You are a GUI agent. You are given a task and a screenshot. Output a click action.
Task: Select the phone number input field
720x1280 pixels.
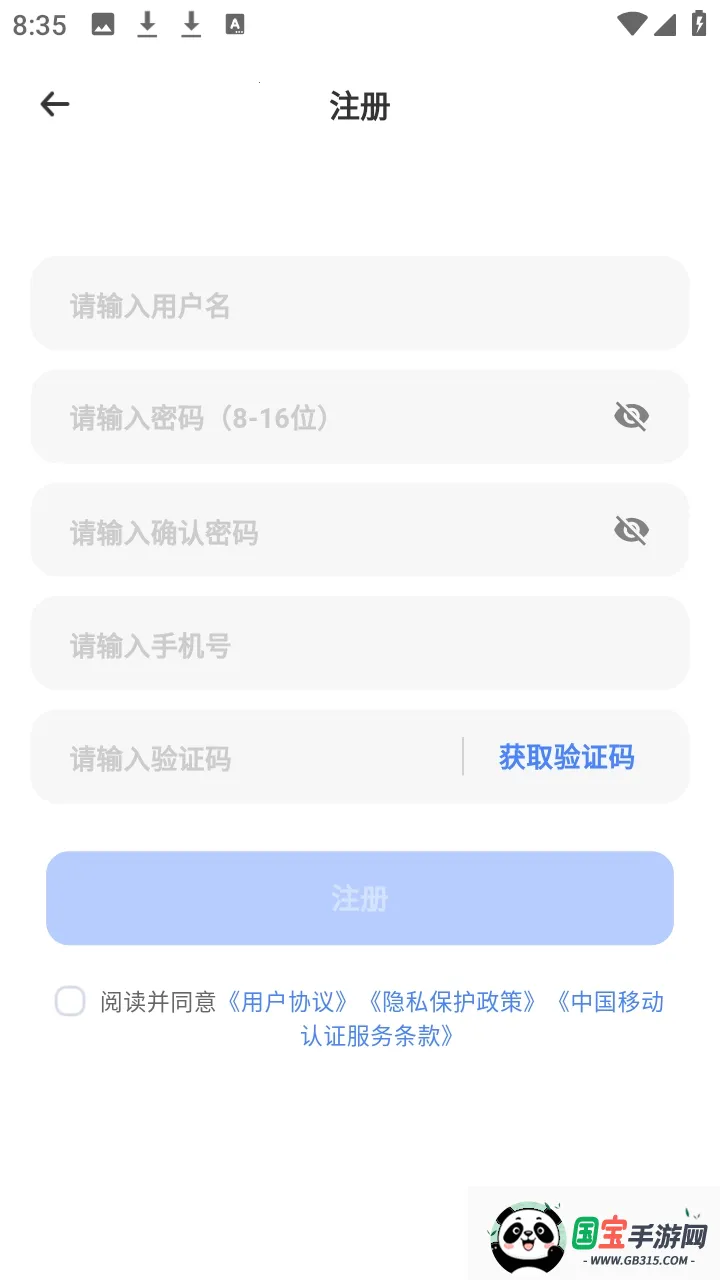pos(360,644)
